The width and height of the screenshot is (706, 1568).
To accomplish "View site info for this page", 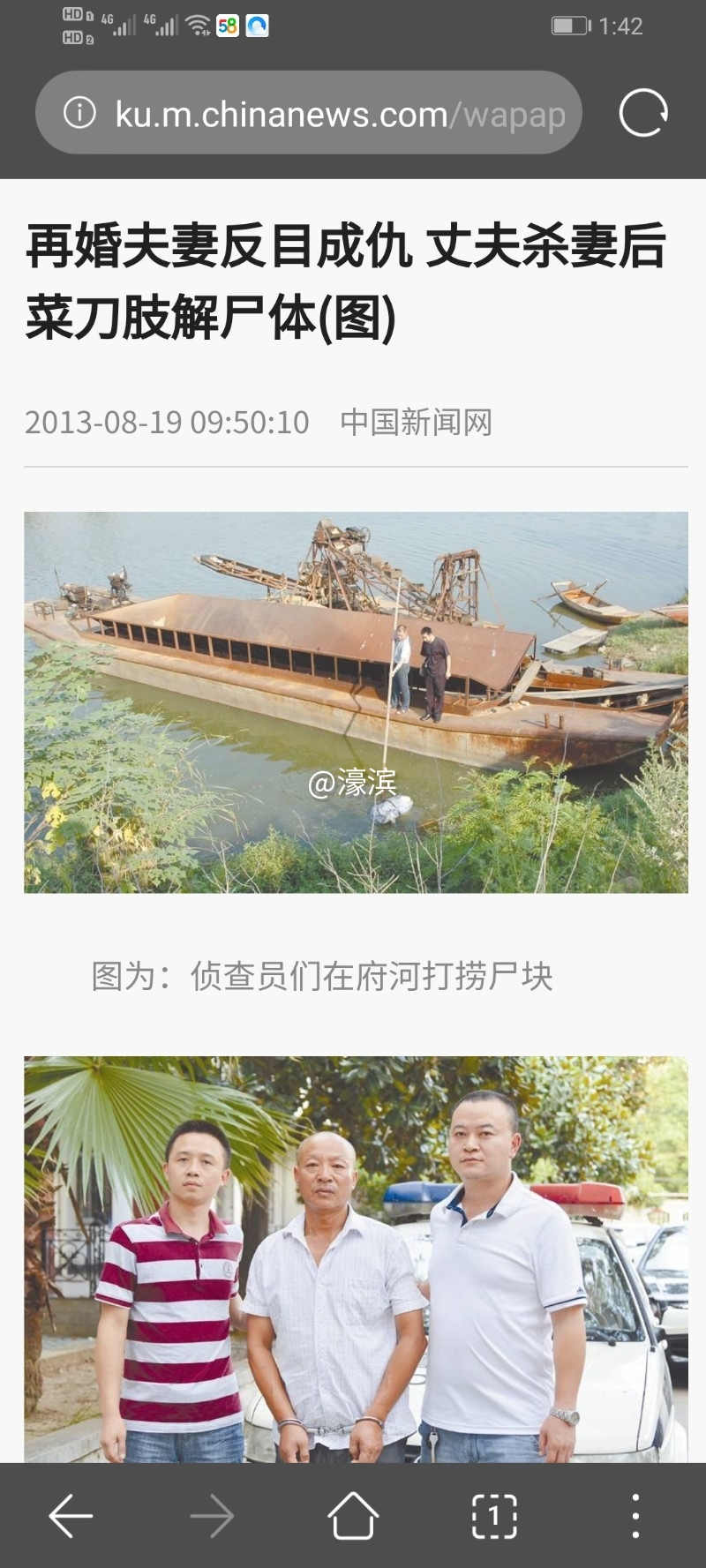I will [79, 113].
